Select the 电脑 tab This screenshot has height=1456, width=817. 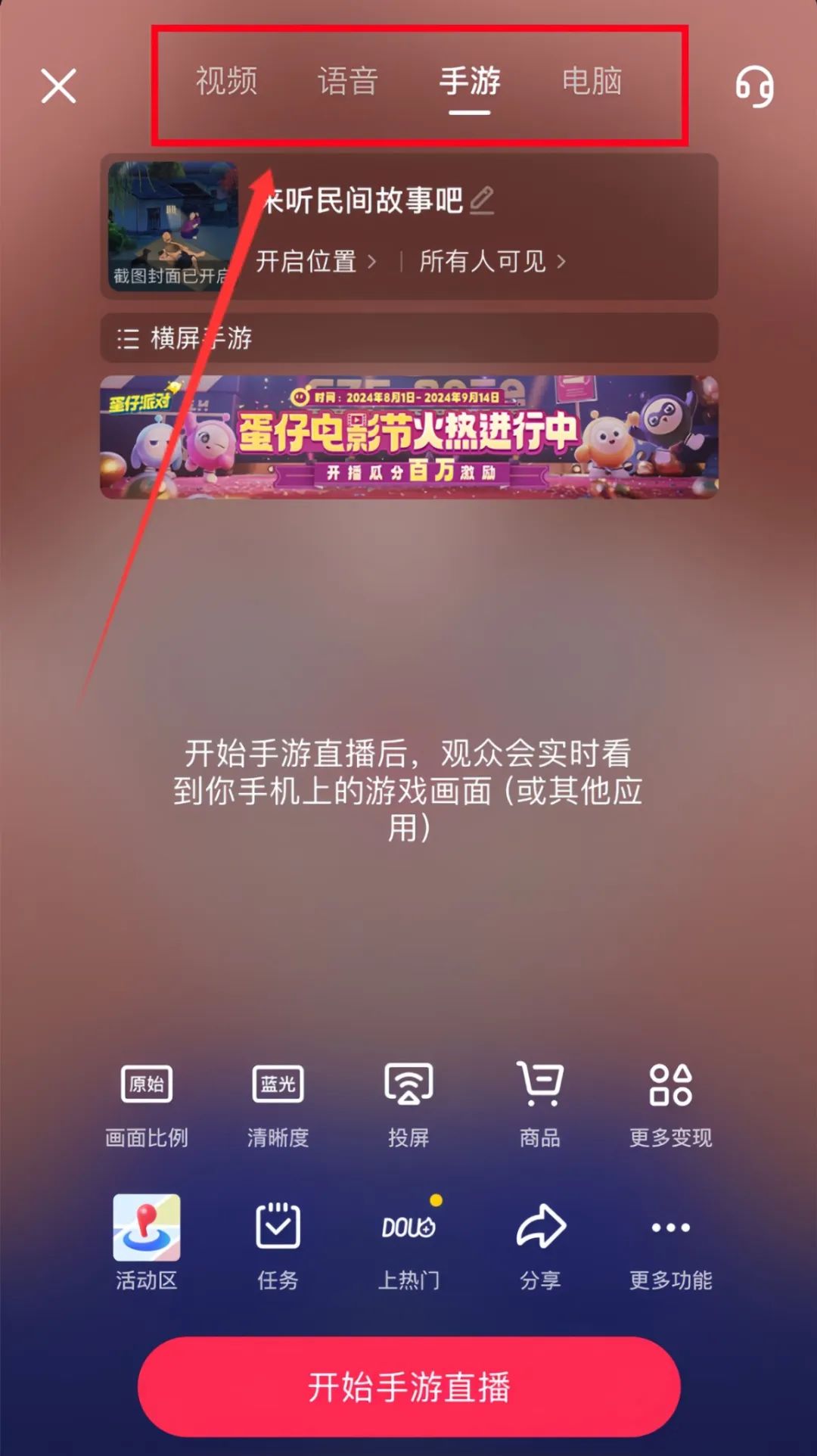pyautogui.click(x=592, y=81)
